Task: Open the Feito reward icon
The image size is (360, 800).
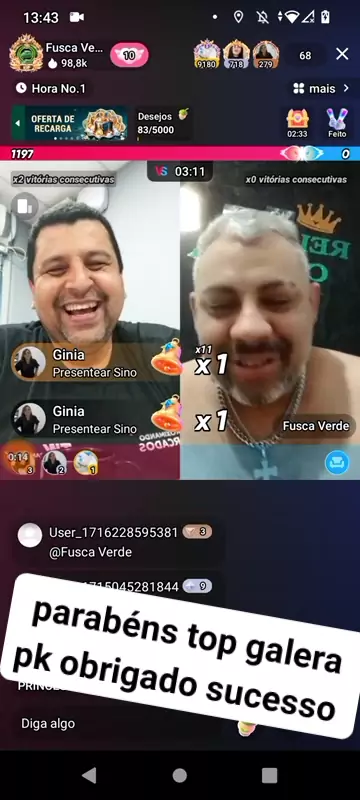Action: tap(337, 123)
